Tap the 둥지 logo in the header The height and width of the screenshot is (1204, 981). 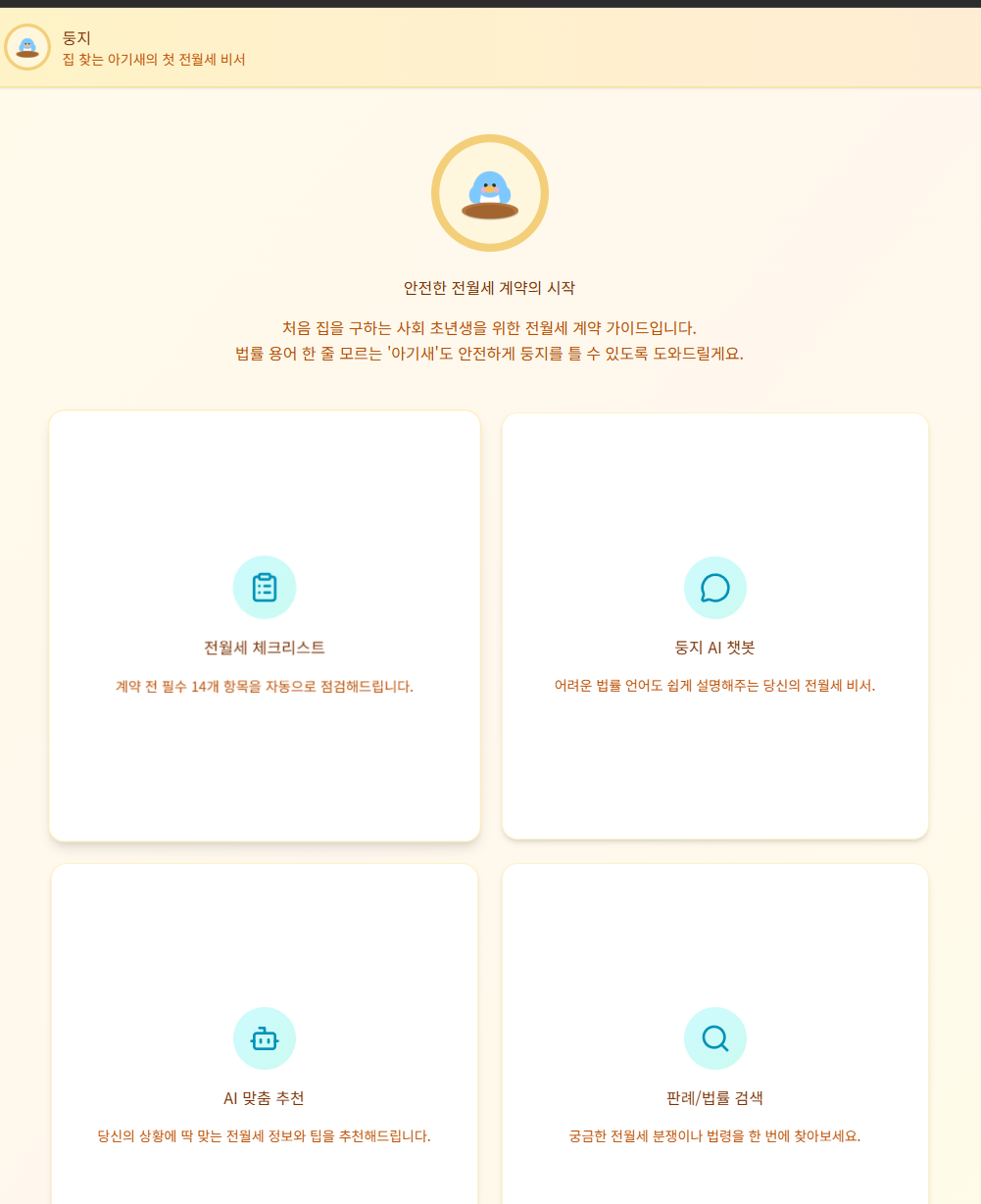click(27, 47)
